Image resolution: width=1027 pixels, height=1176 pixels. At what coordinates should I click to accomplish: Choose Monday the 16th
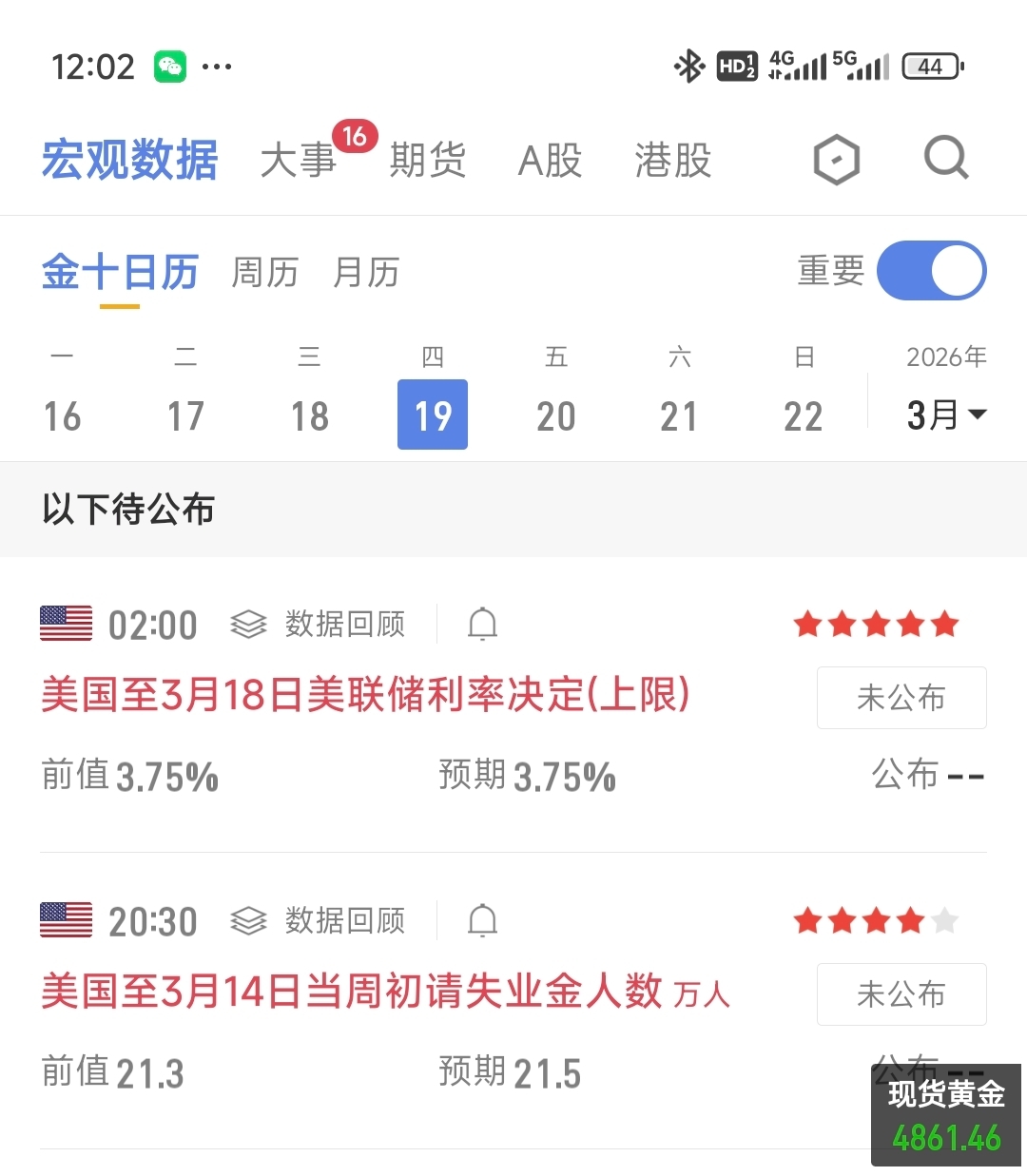point(63,415)
